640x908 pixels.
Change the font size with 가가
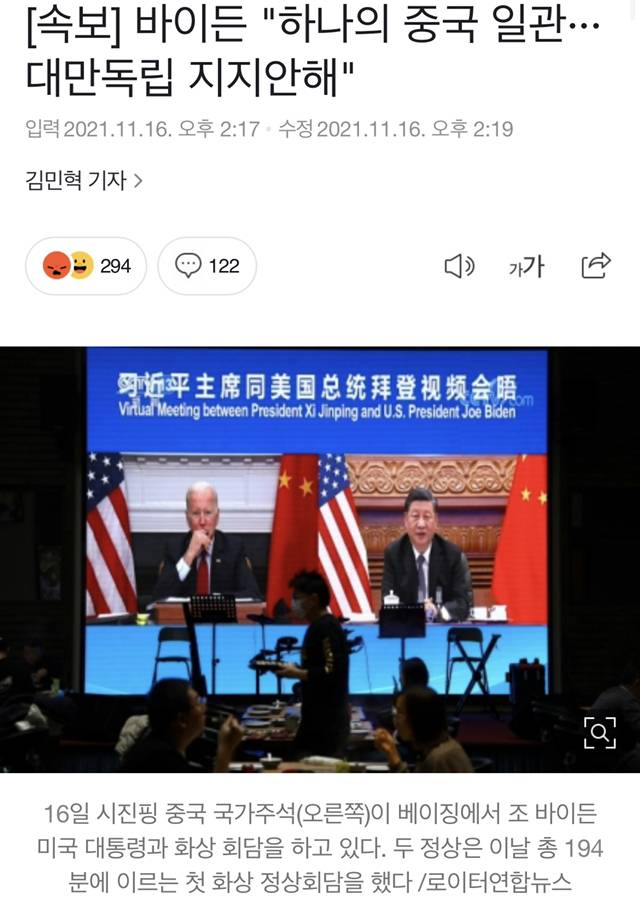pos(526,266)
